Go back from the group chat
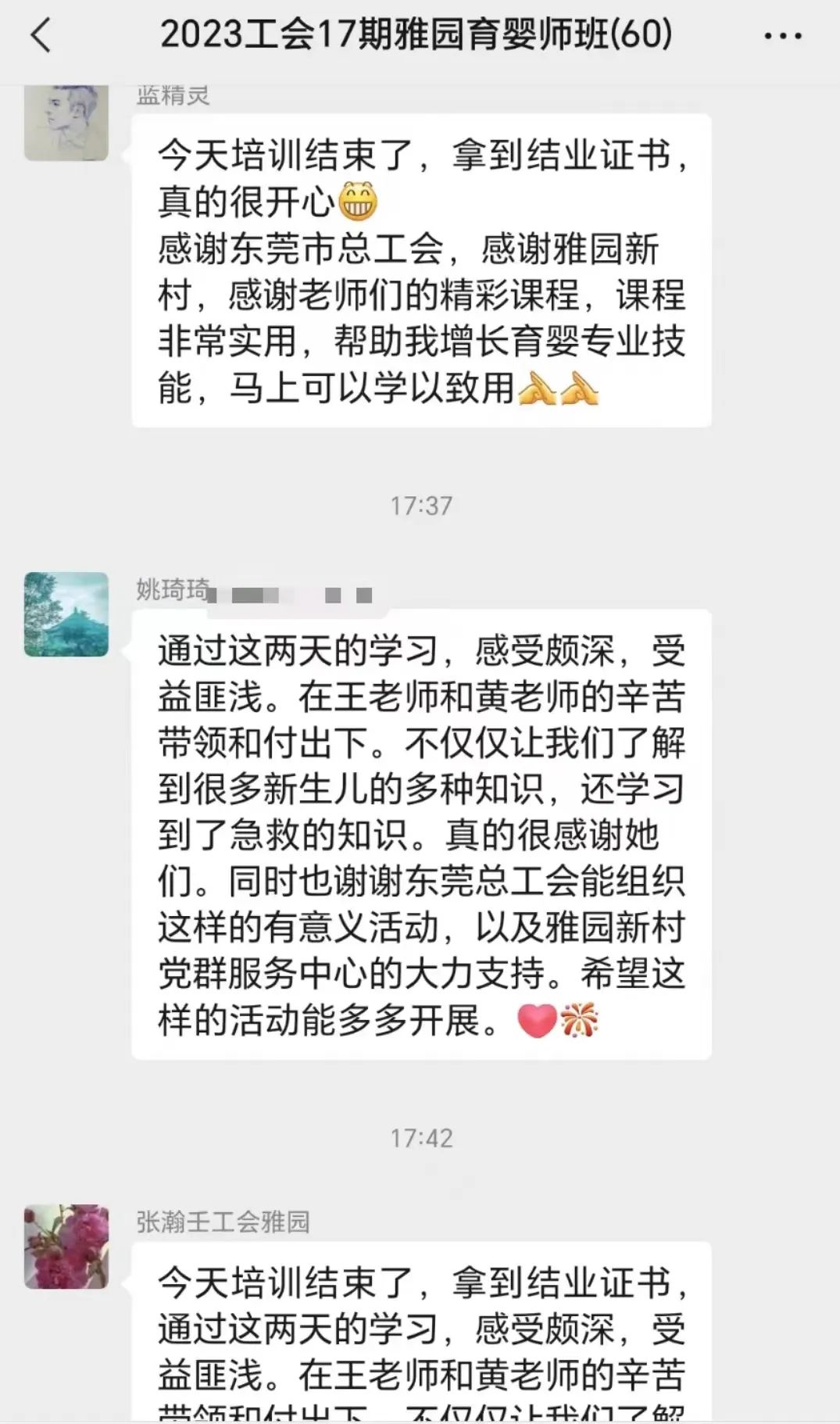This screenshot has height=1424, width=840. (41, 35)
